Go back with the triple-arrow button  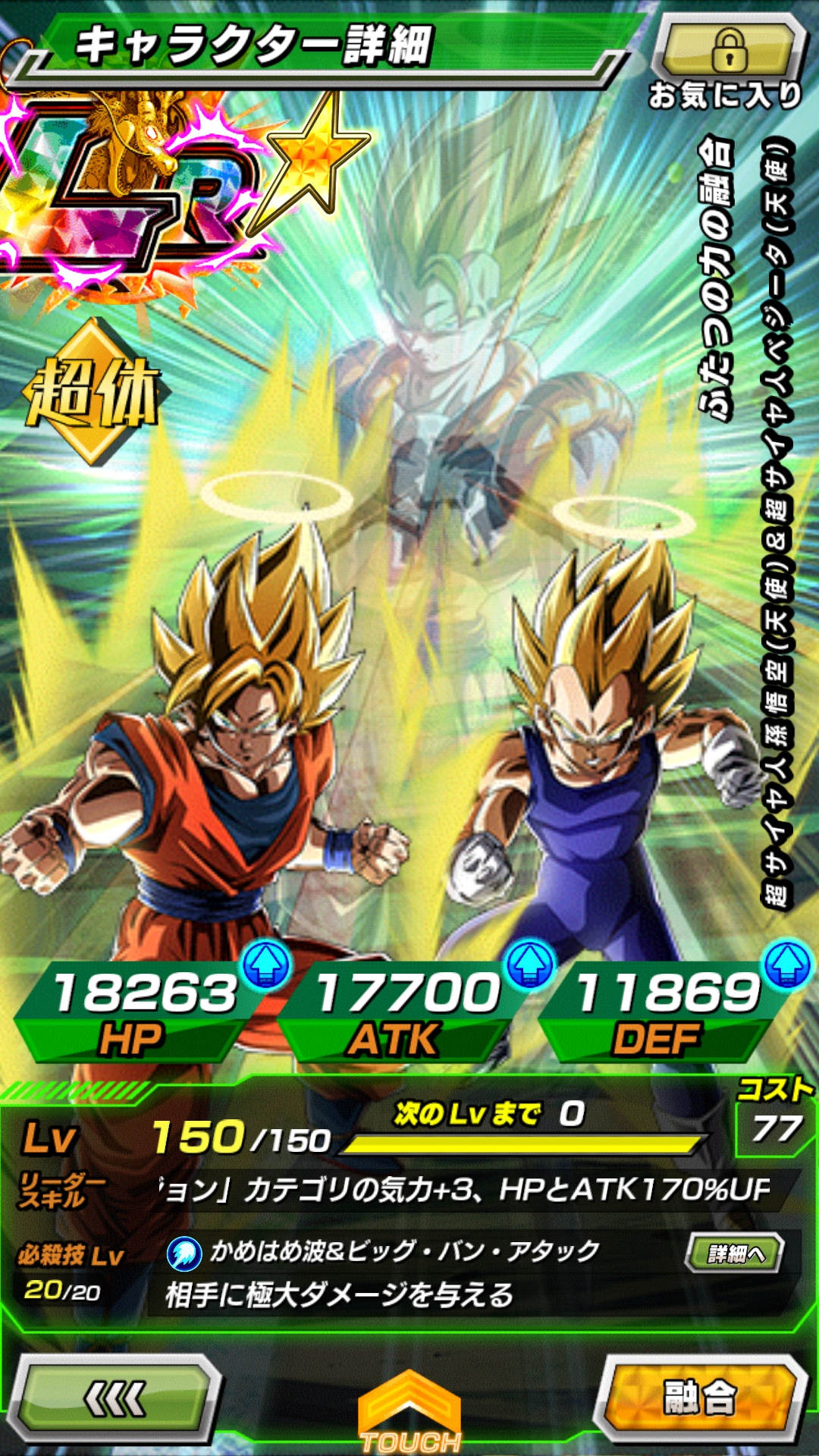pyautogui.click(x=115, y=1399)
